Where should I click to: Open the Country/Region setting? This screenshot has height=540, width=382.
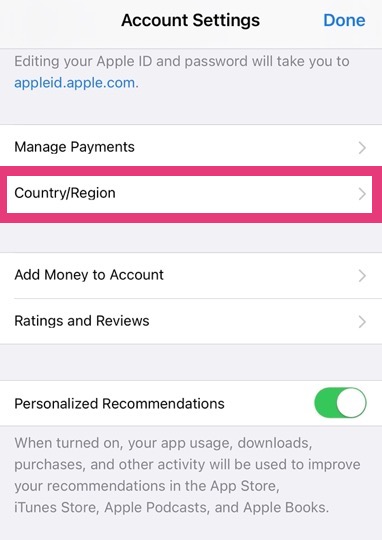pos(189,194)
